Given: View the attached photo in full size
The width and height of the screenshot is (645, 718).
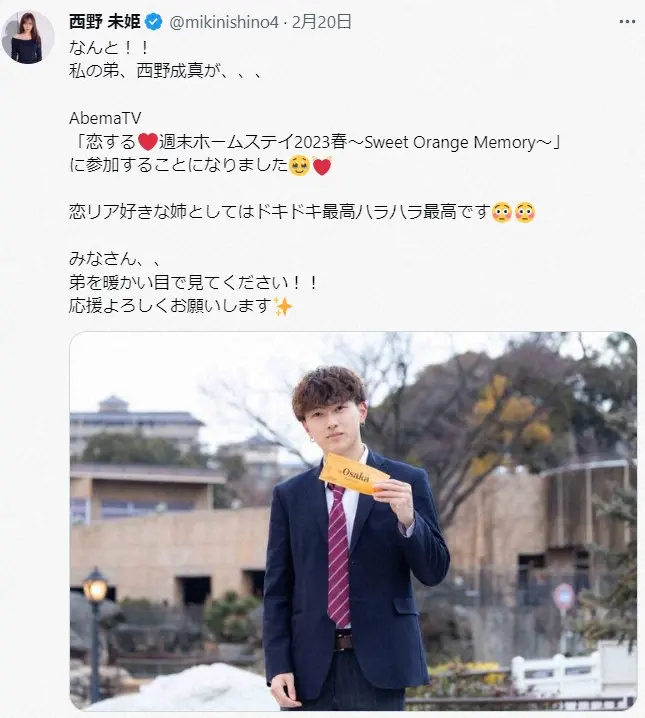Looking at the screenshot, I should point(353,520).
